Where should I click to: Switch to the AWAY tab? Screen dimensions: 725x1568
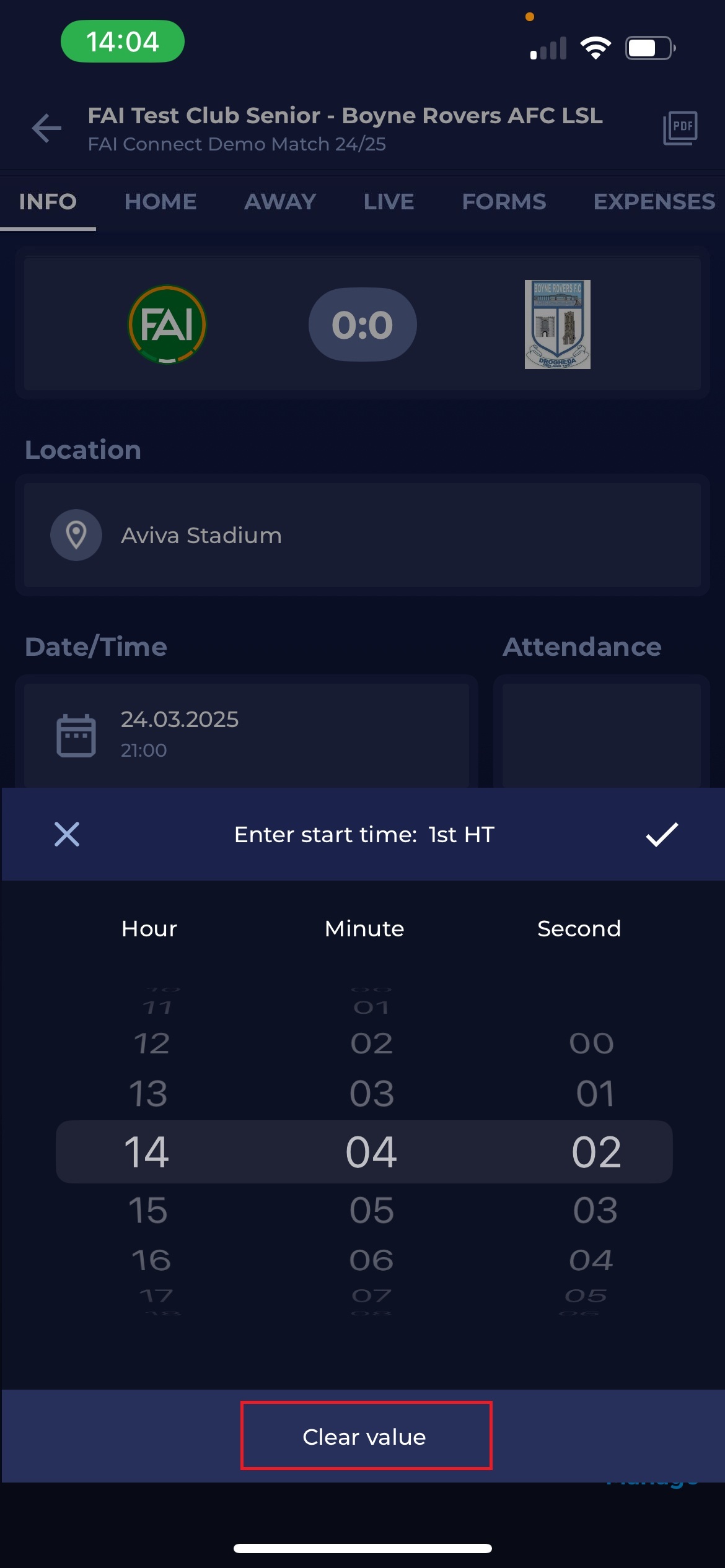point(280,202)
